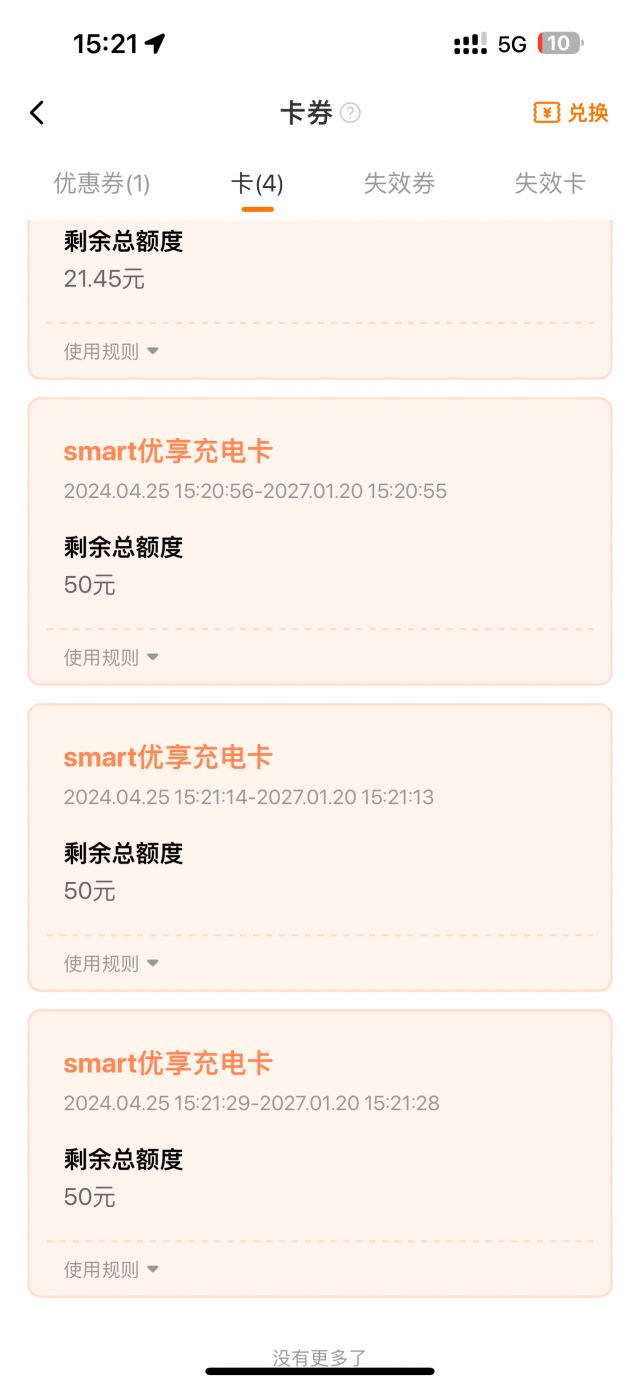
Task: Go back using the top-left arrow
Action: pos(37,113)
